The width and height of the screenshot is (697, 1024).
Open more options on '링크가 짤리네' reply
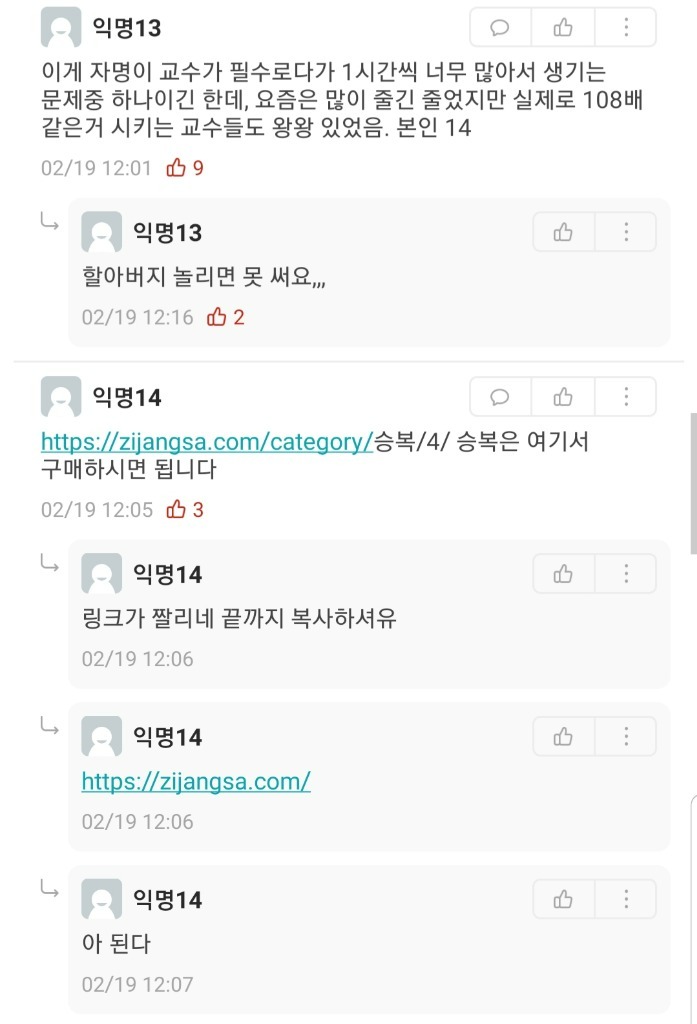pos(626,574)
